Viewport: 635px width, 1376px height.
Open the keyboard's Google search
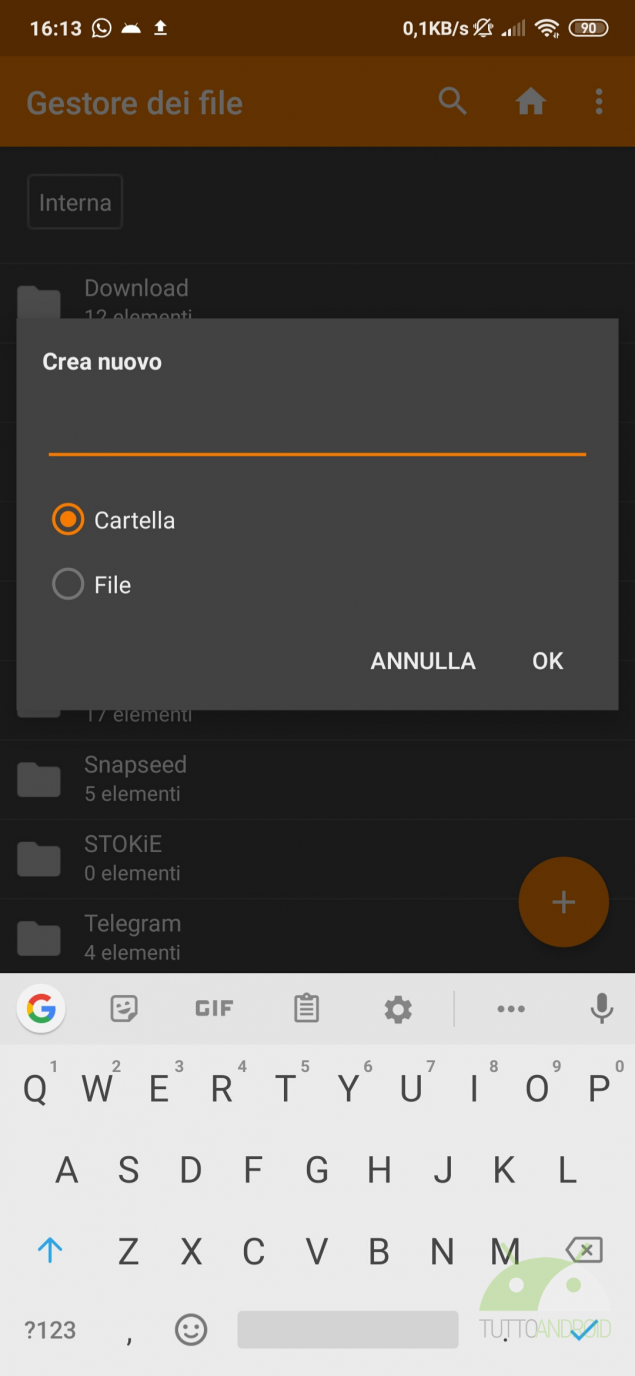pos(41,1009)
